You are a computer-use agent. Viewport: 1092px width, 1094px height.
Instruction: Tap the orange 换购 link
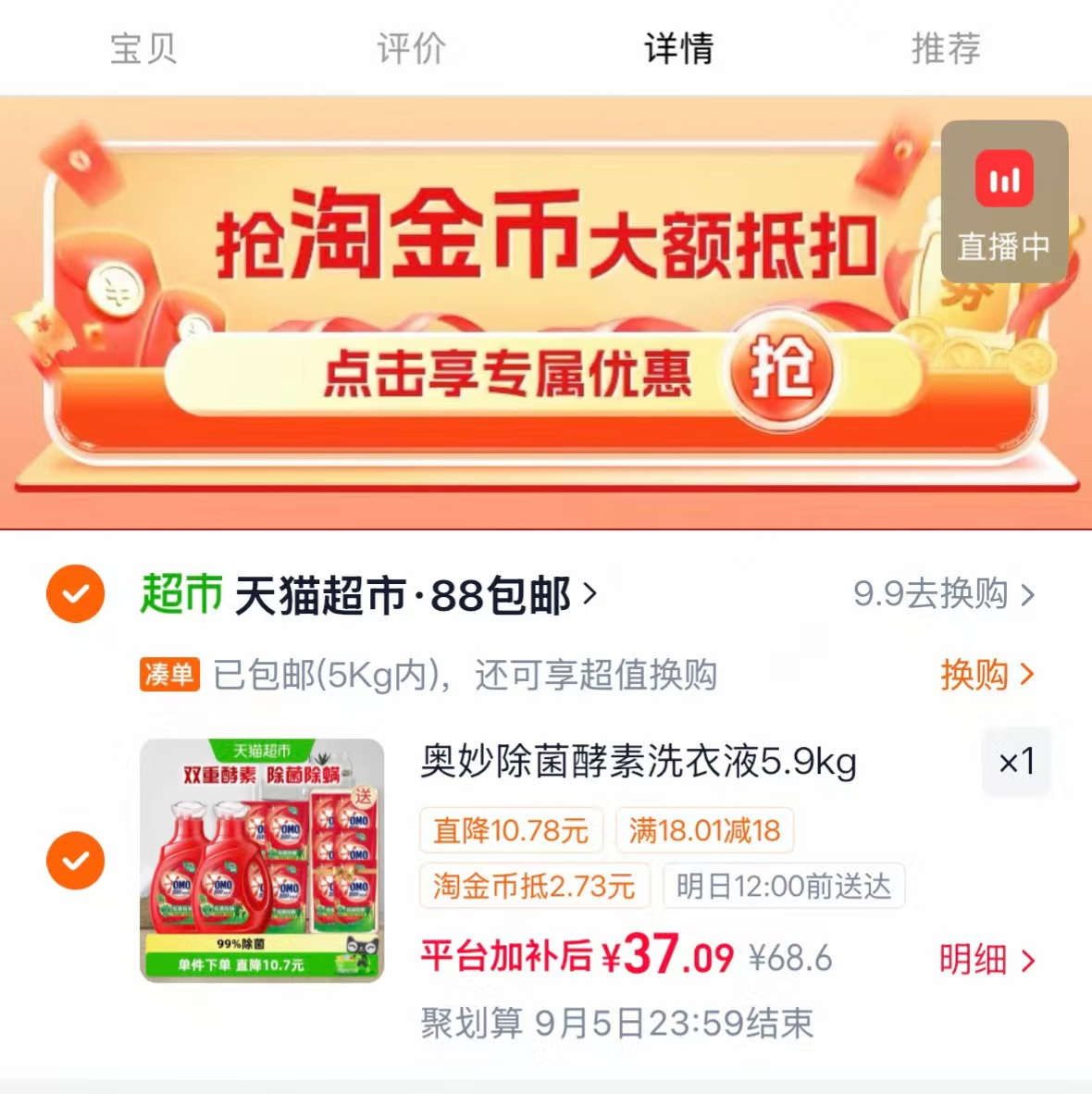point(987,675)
